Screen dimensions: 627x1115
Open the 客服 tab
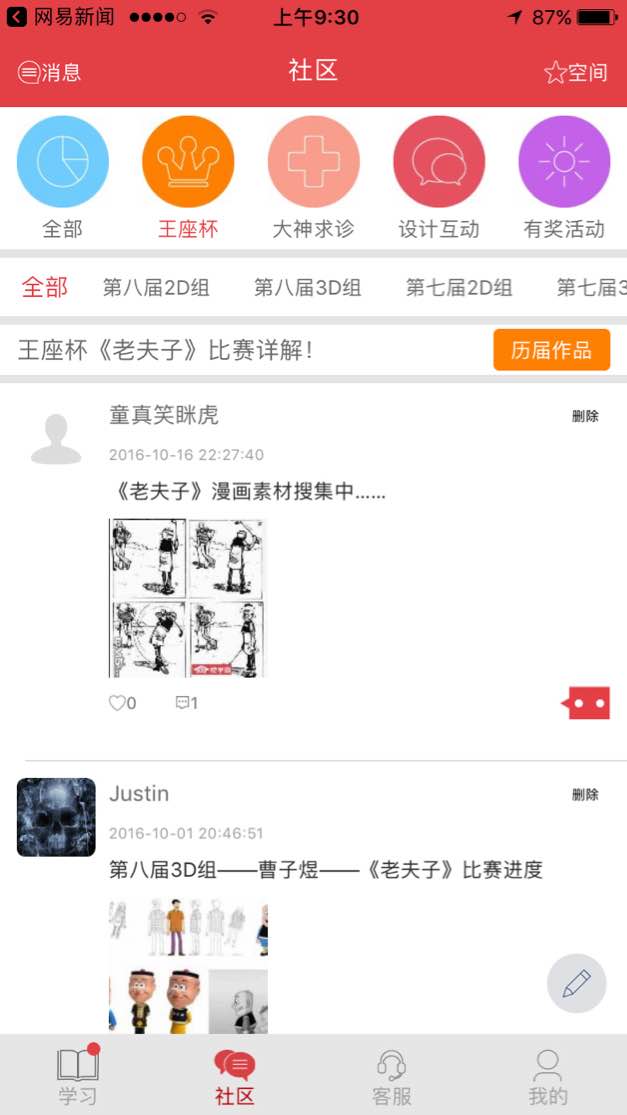(391, 1075)
